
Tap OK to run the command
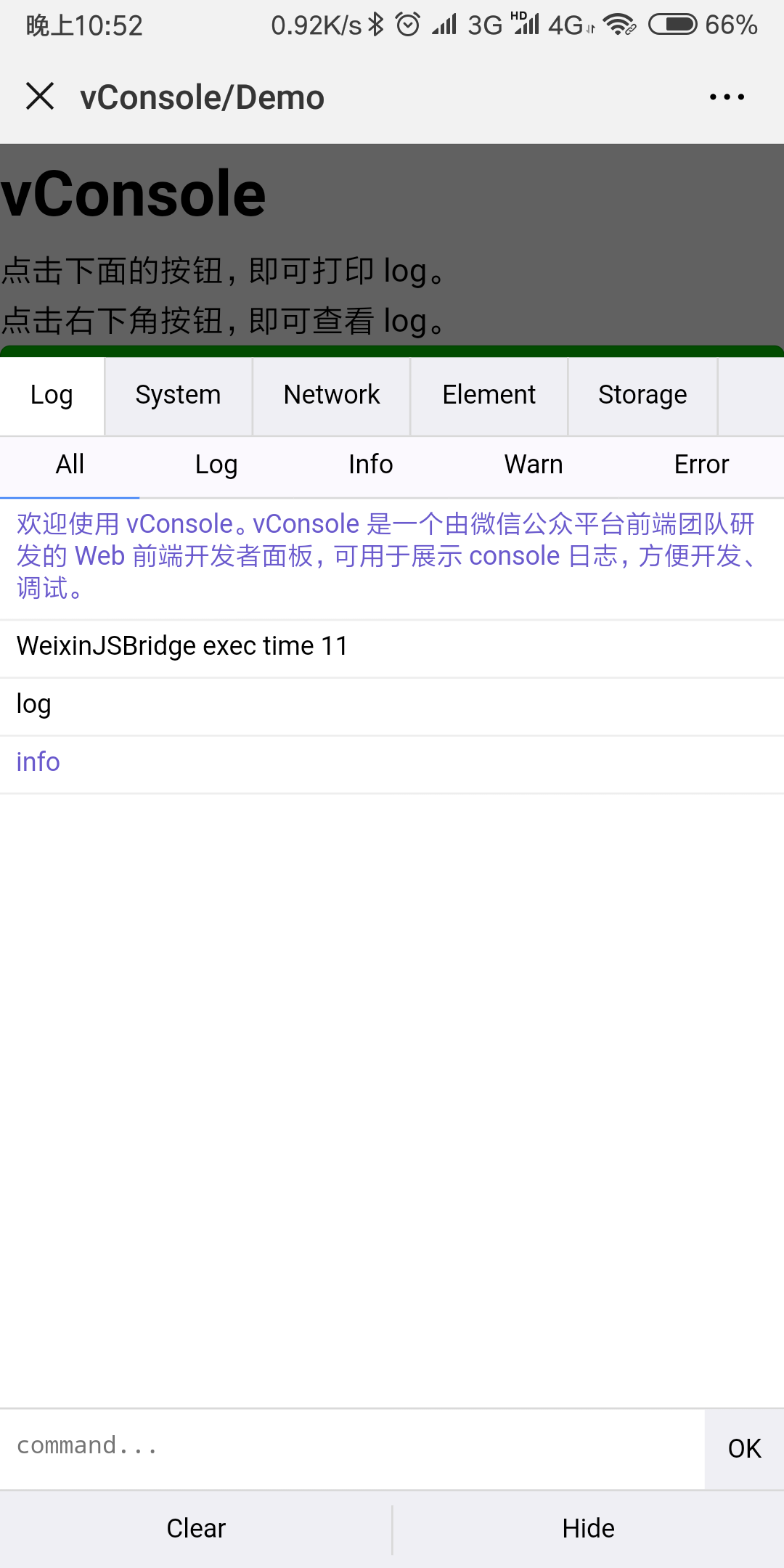click(x=745, y=1449)
